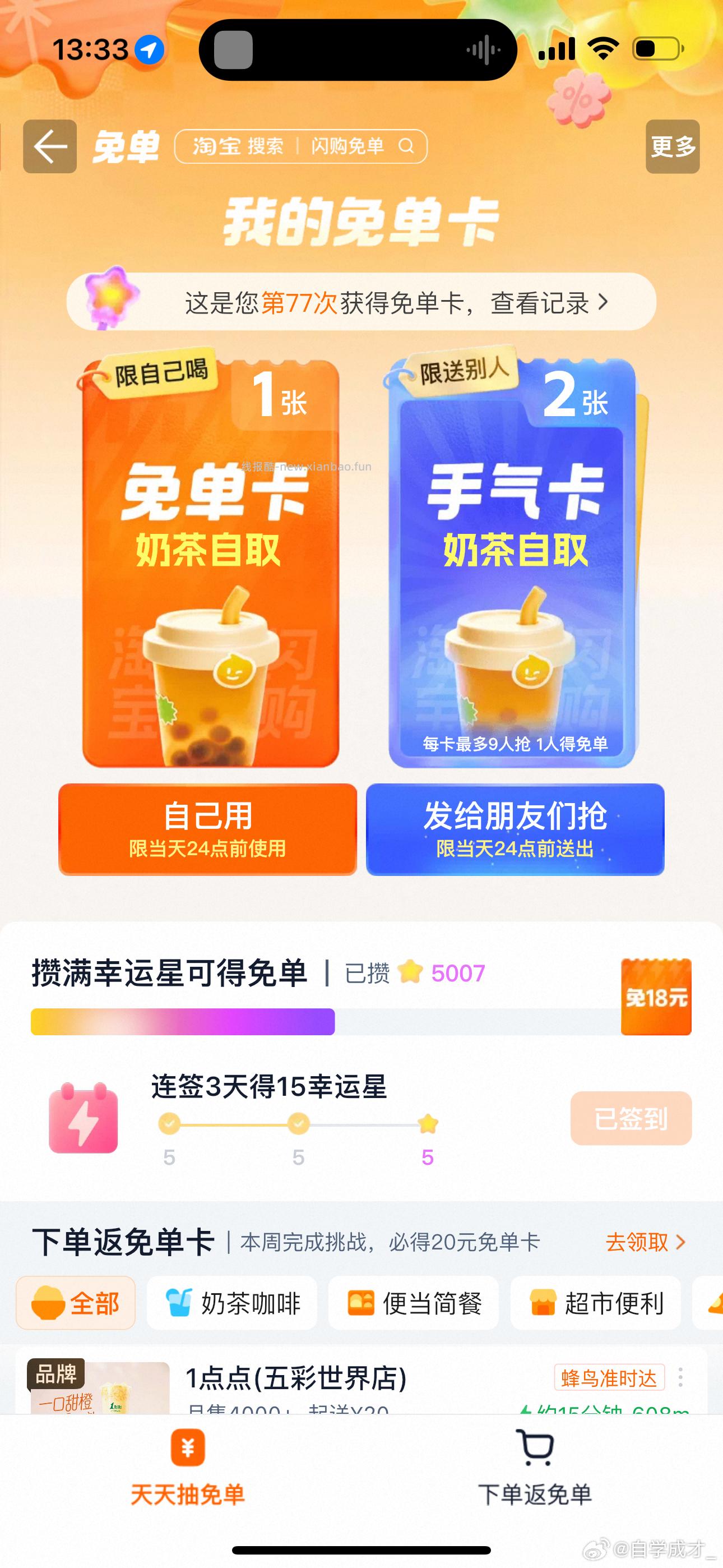
Task: Toggle the third sign-in day star marker
Action: 428,1125
